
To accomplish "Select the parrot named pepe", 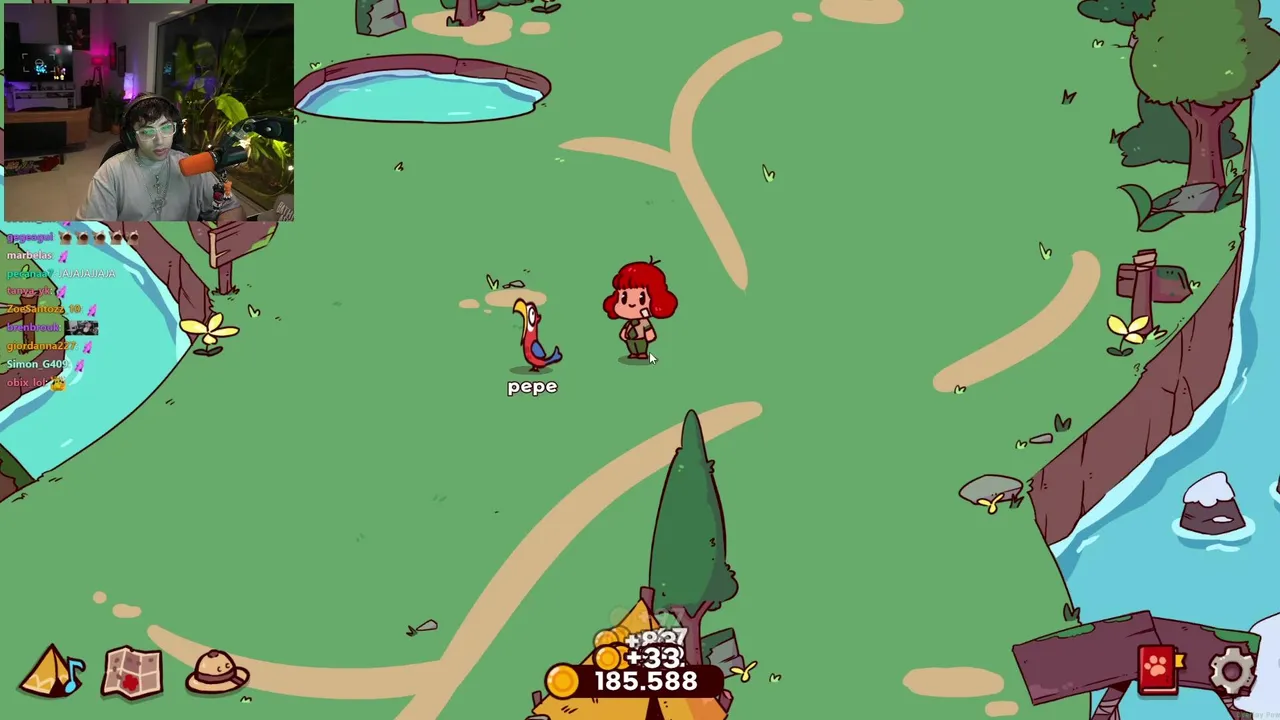I will (534, 338).
